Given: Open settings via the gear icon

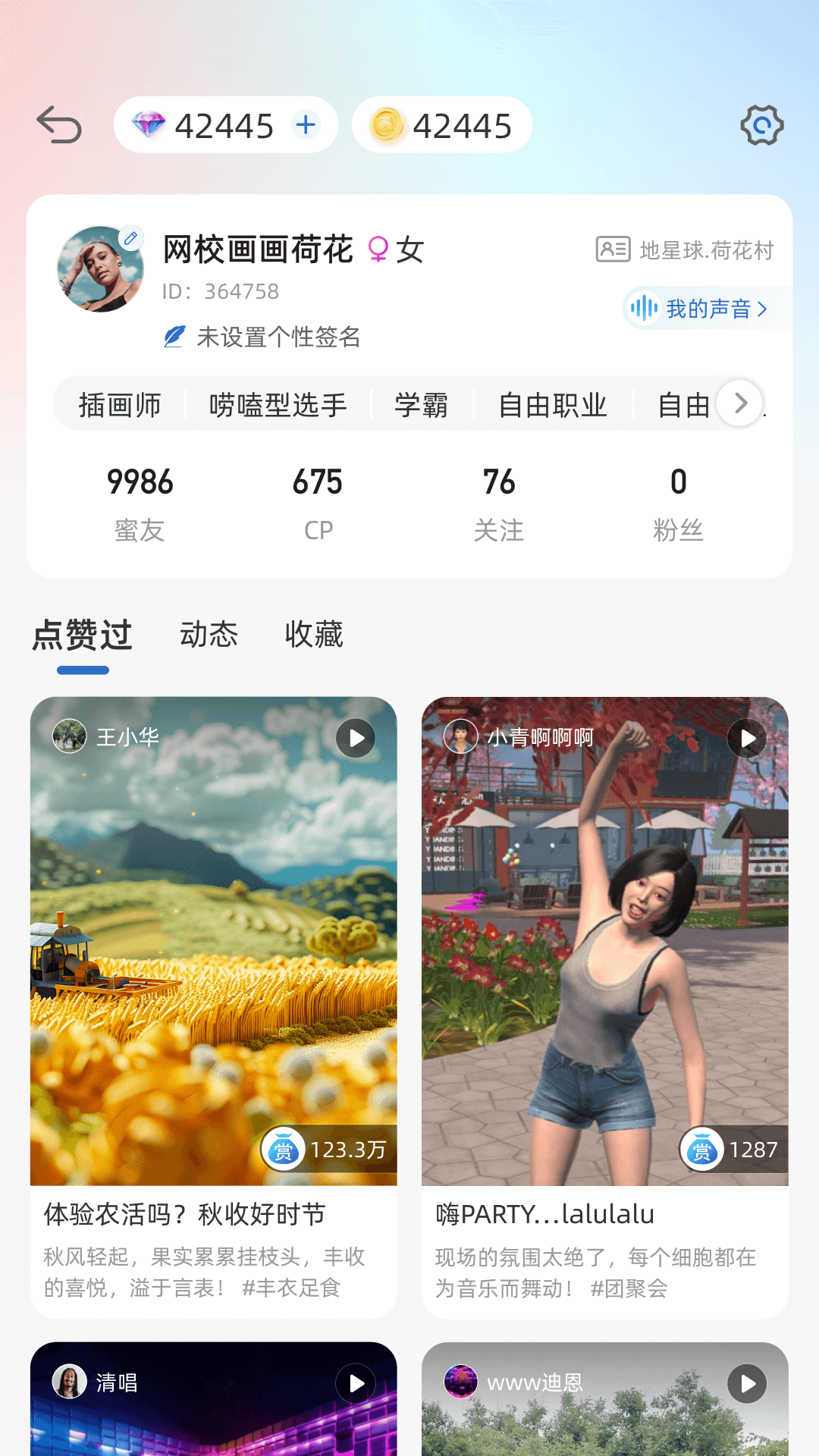Looking at the screenshot, I should point(761,125).
